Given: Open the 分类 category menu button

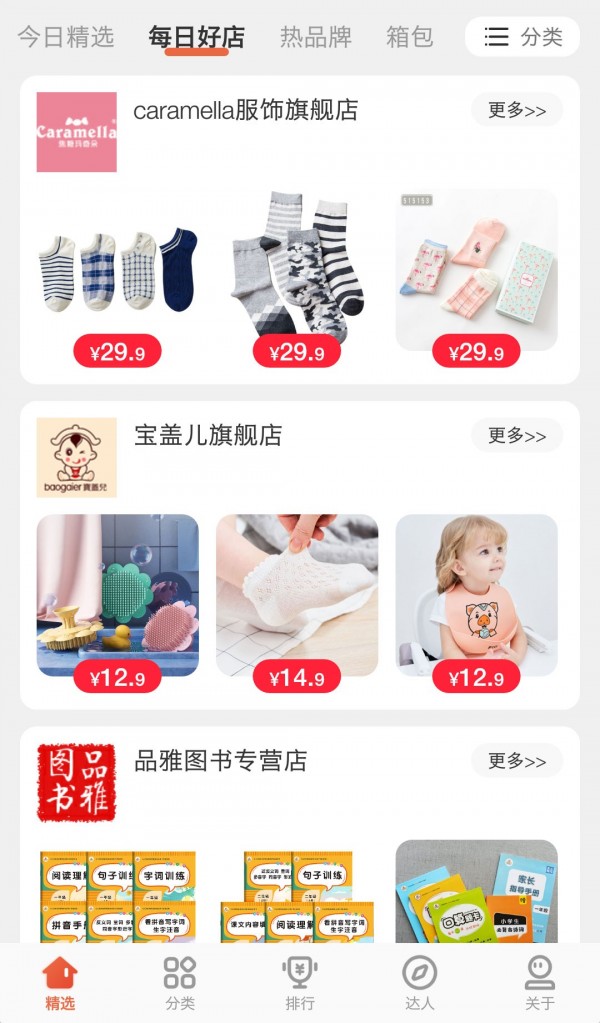Looking at the screenshot, I should [522, 38].
